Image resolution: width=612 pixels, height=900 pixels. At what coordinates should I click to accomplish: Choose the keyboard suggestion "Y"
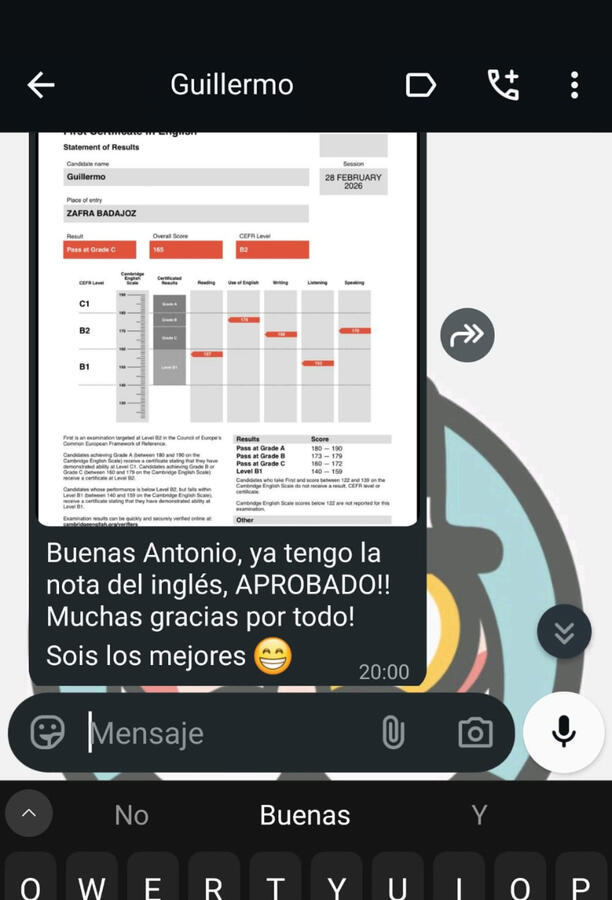[x=479, y=815]
